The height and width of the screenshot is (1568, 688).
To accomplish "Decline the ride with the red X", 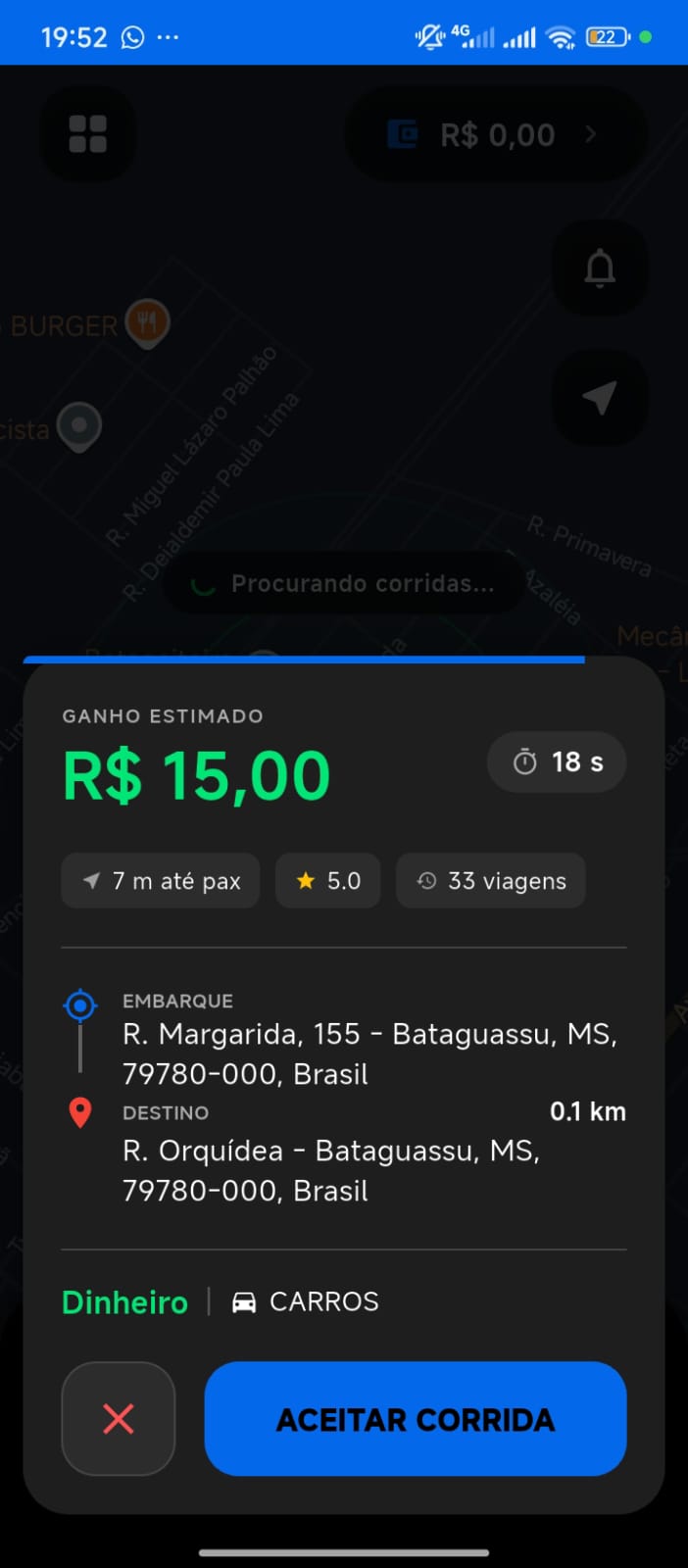I will pos(119,1418).
